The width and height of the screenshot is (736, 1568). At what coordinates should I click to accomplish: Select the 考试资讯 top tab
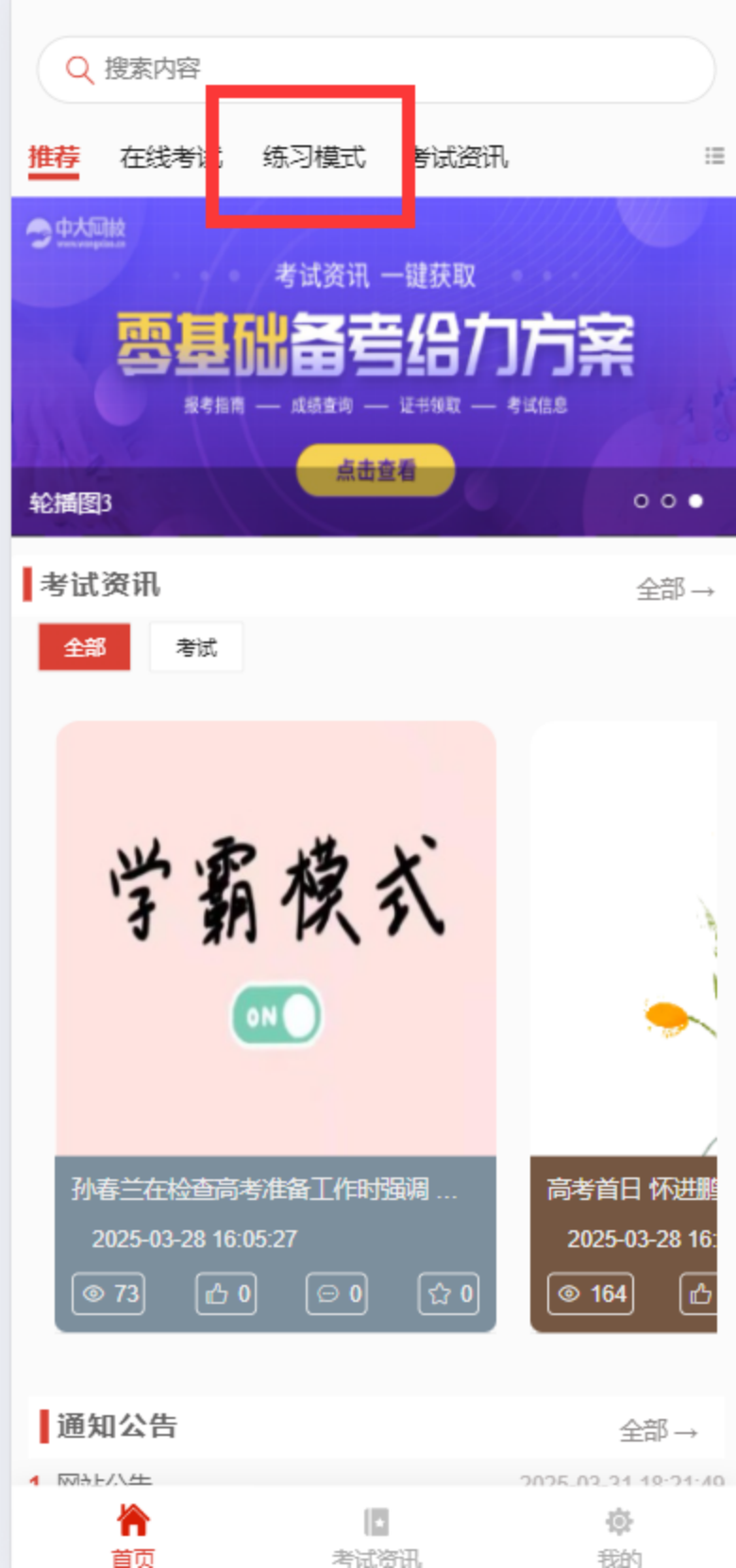461,157
